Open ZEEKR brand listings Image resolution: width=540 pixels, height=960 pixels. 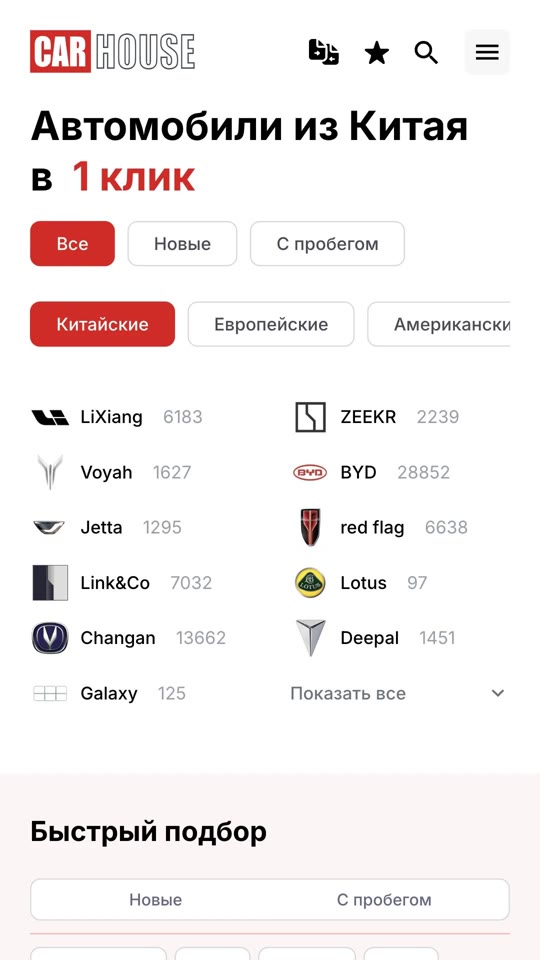click(377, 417)
